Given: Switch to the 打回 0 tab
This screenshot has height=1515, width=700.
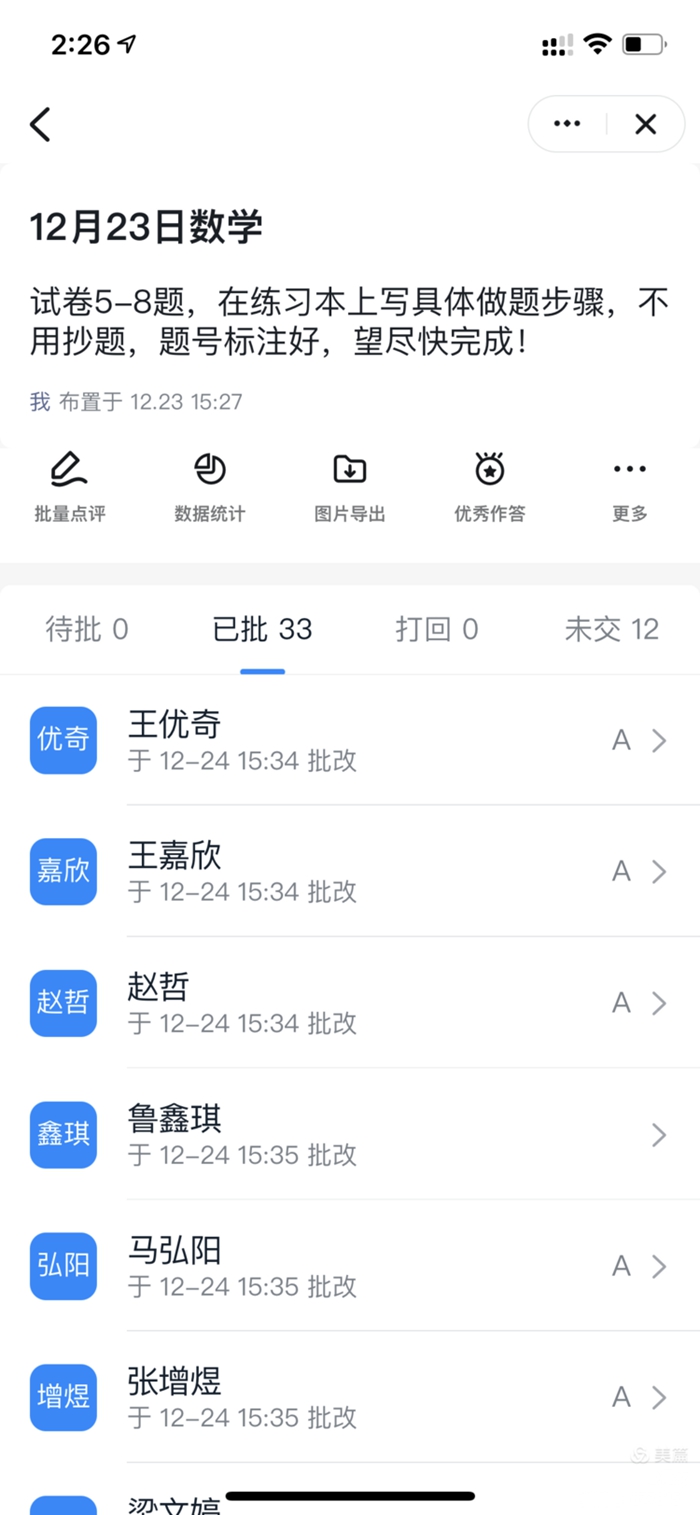Looking at the screenshot, I should click(x=437, y=629).
